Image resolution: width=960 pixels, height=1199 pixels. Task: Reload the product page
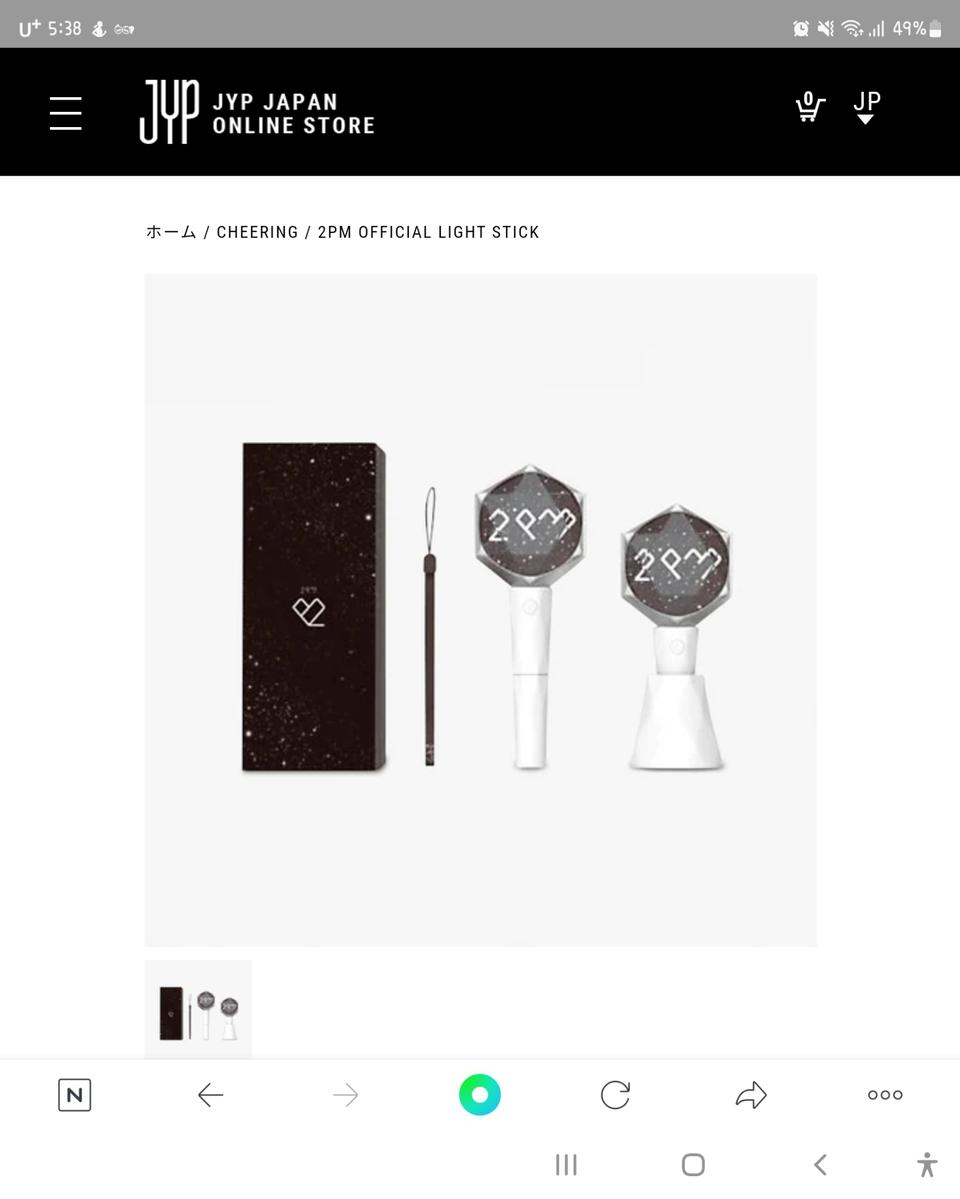[615, 1094]
